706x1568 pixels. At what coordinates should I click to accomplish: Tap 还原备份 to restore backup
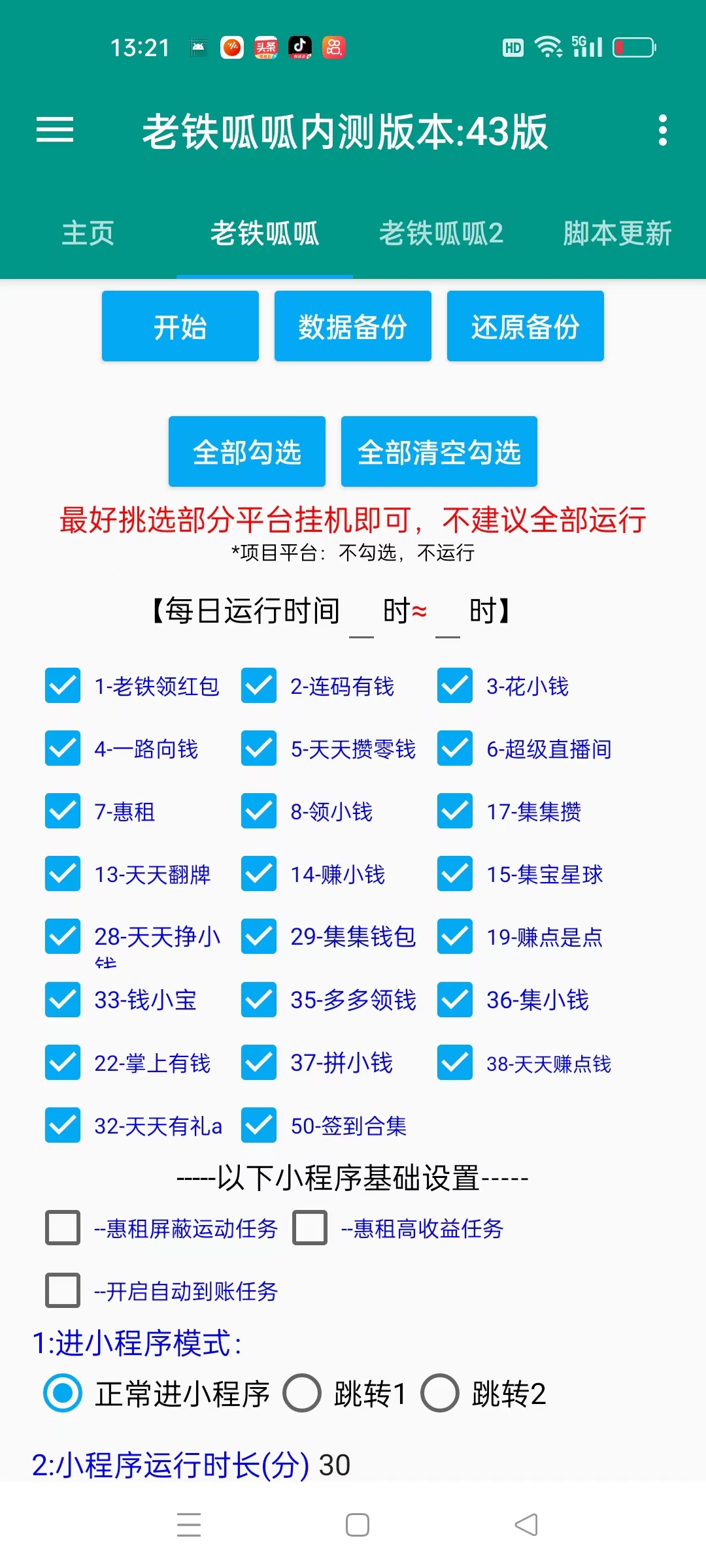coord(526,326)
